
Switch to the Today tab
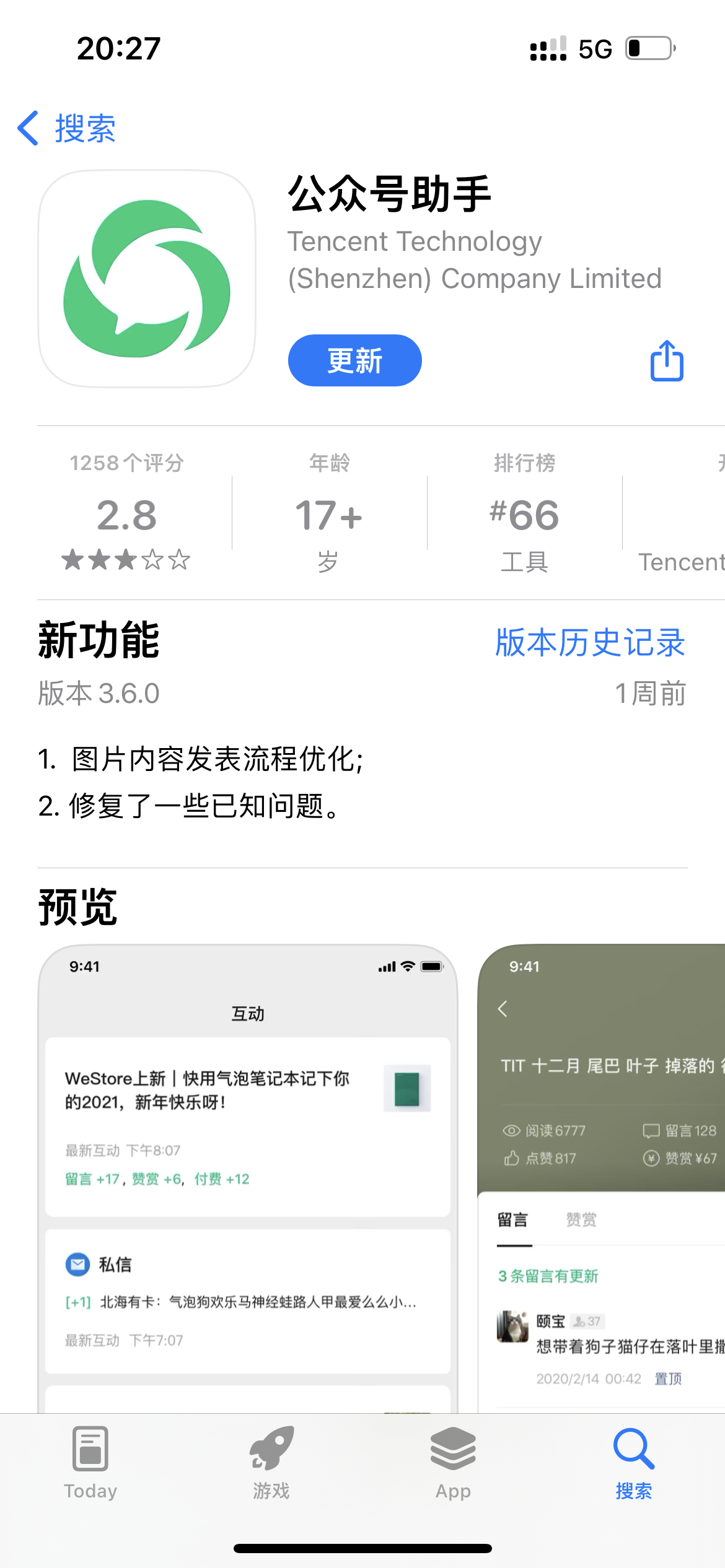click(x=90, y=1463)
